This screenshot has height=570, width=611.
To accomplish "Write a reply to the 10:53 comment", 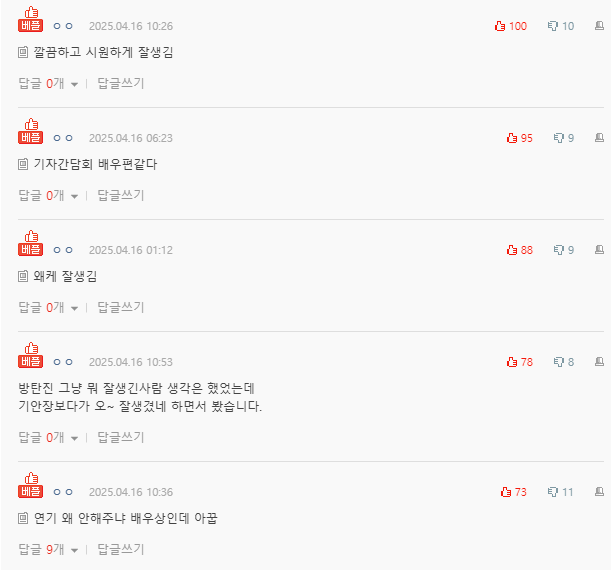I will pos(120,438).
